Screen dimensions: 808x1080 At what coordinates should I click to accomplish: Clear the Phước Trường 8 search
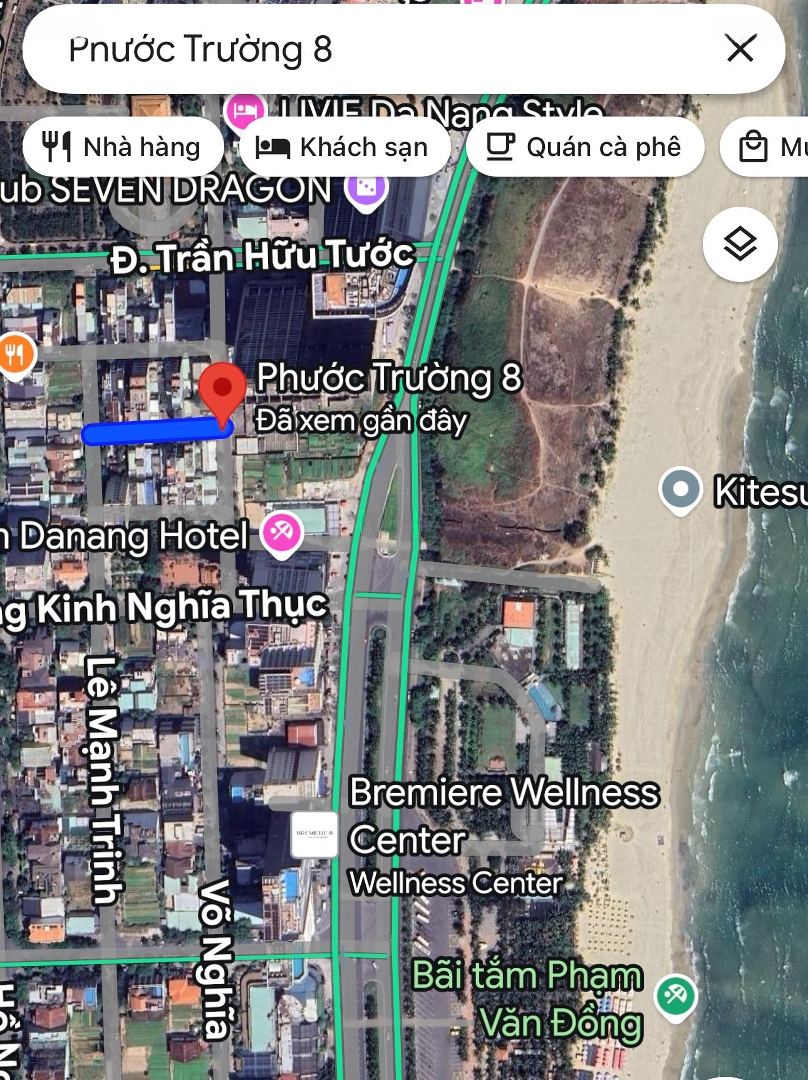[740, 48]
